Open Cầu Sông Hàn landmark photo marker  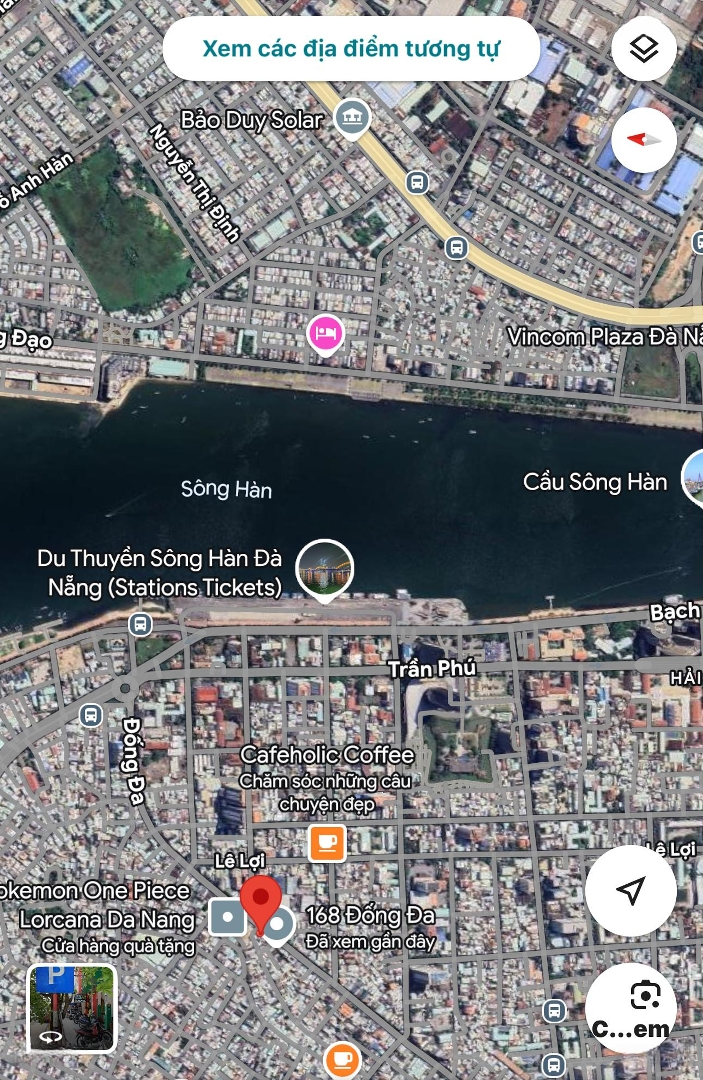(693, 476)
